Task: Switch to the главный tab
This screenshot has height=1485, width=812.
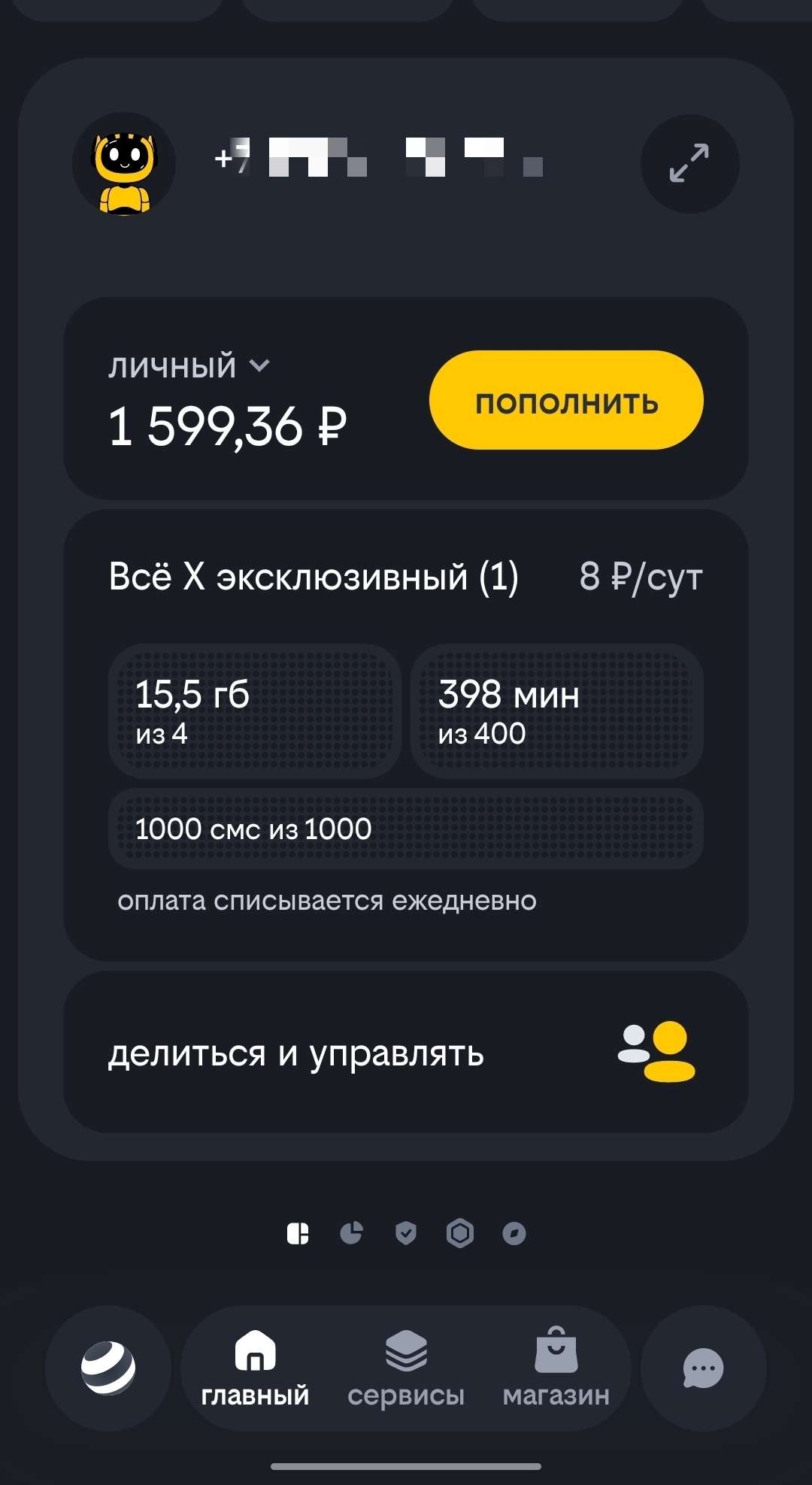Action: click(256, 1368)
